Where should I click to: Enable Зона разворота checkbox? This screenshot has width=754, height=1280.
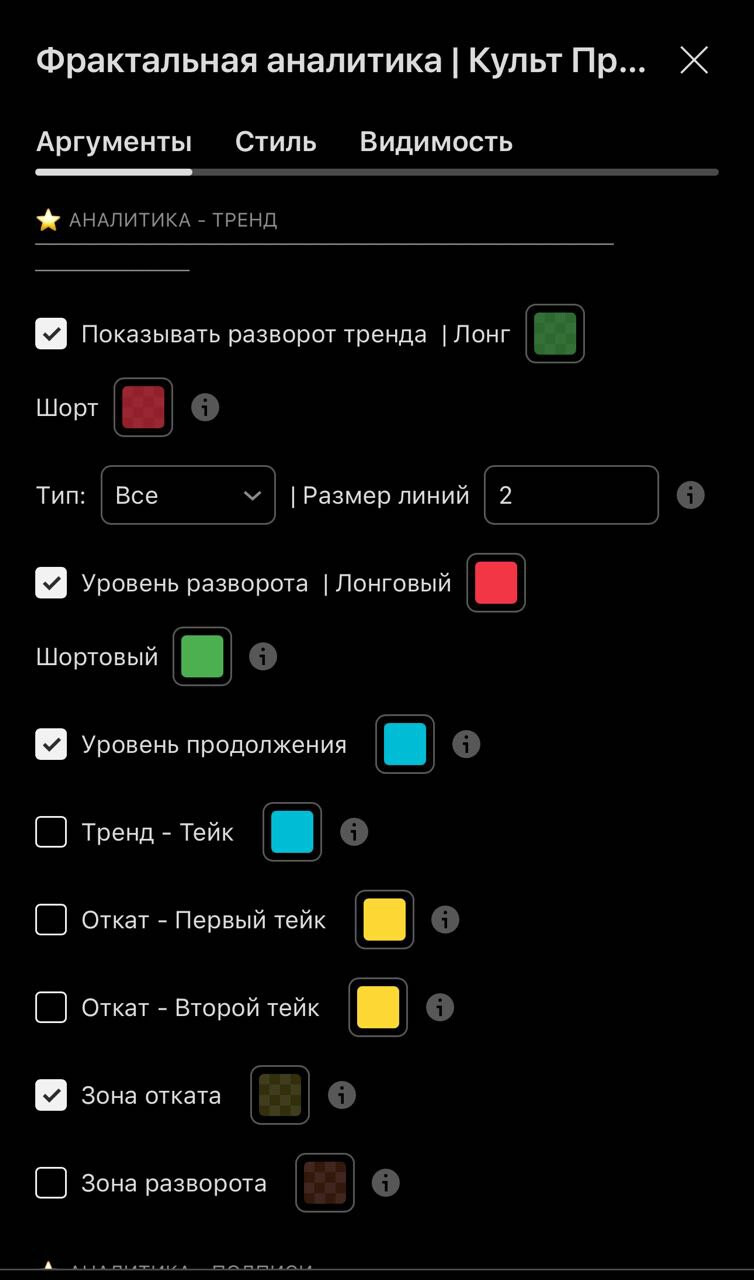click(x=51, y=1183)
